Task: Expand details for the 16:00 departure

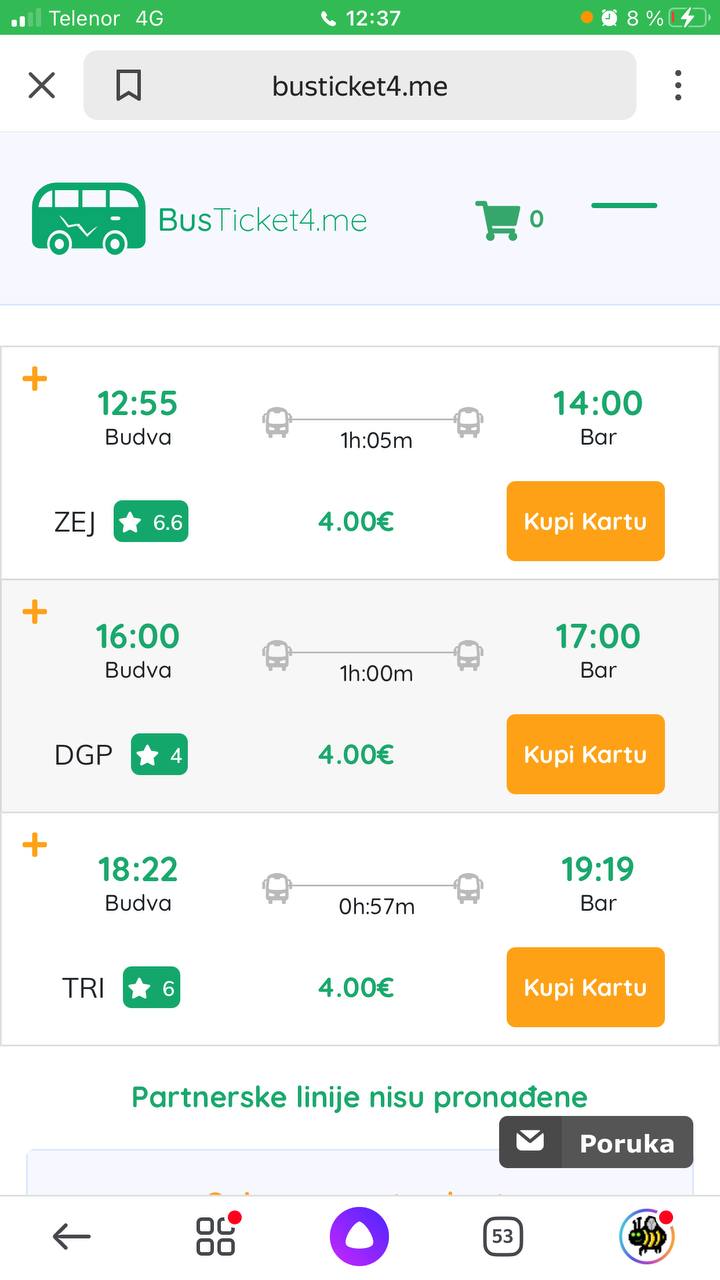Action: pyautogui.click(x=35, y=611)
